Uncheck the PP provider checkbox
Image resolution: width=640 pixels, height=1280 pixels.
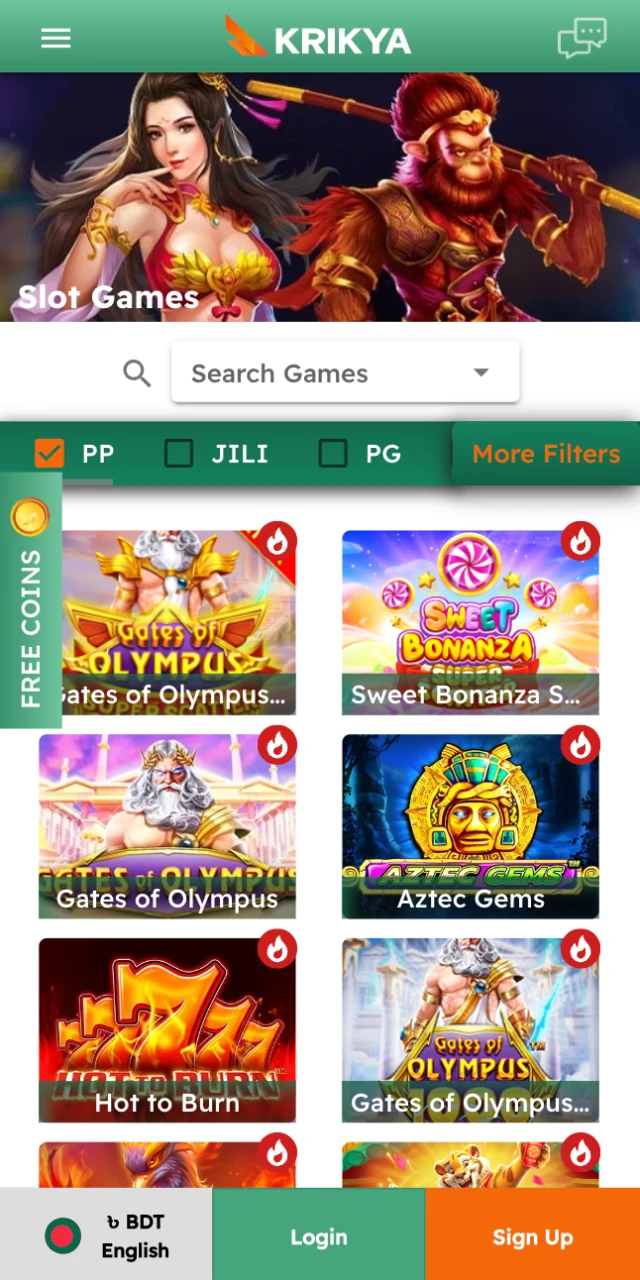(x=49, y=454)
